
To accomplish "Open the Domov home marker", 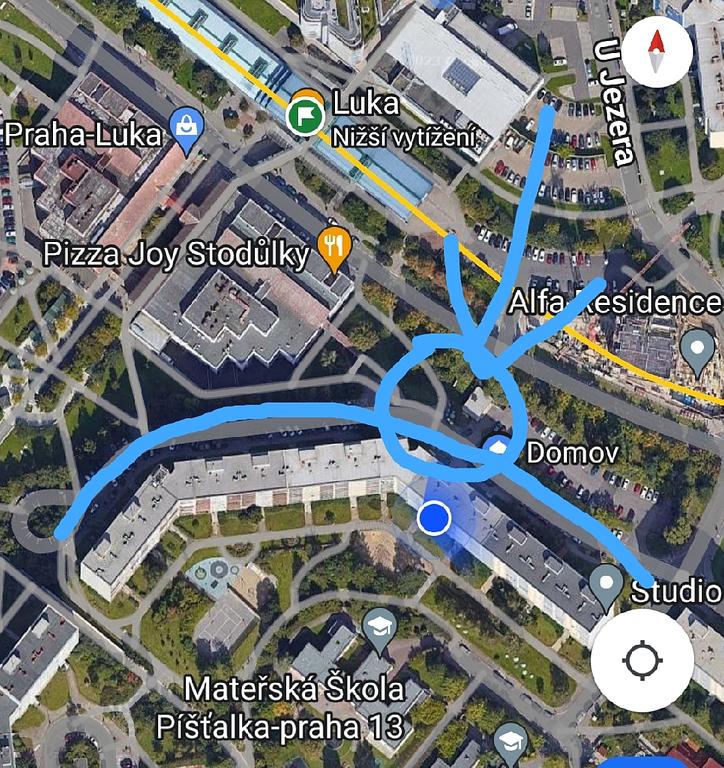I will (x=498, y=451).
